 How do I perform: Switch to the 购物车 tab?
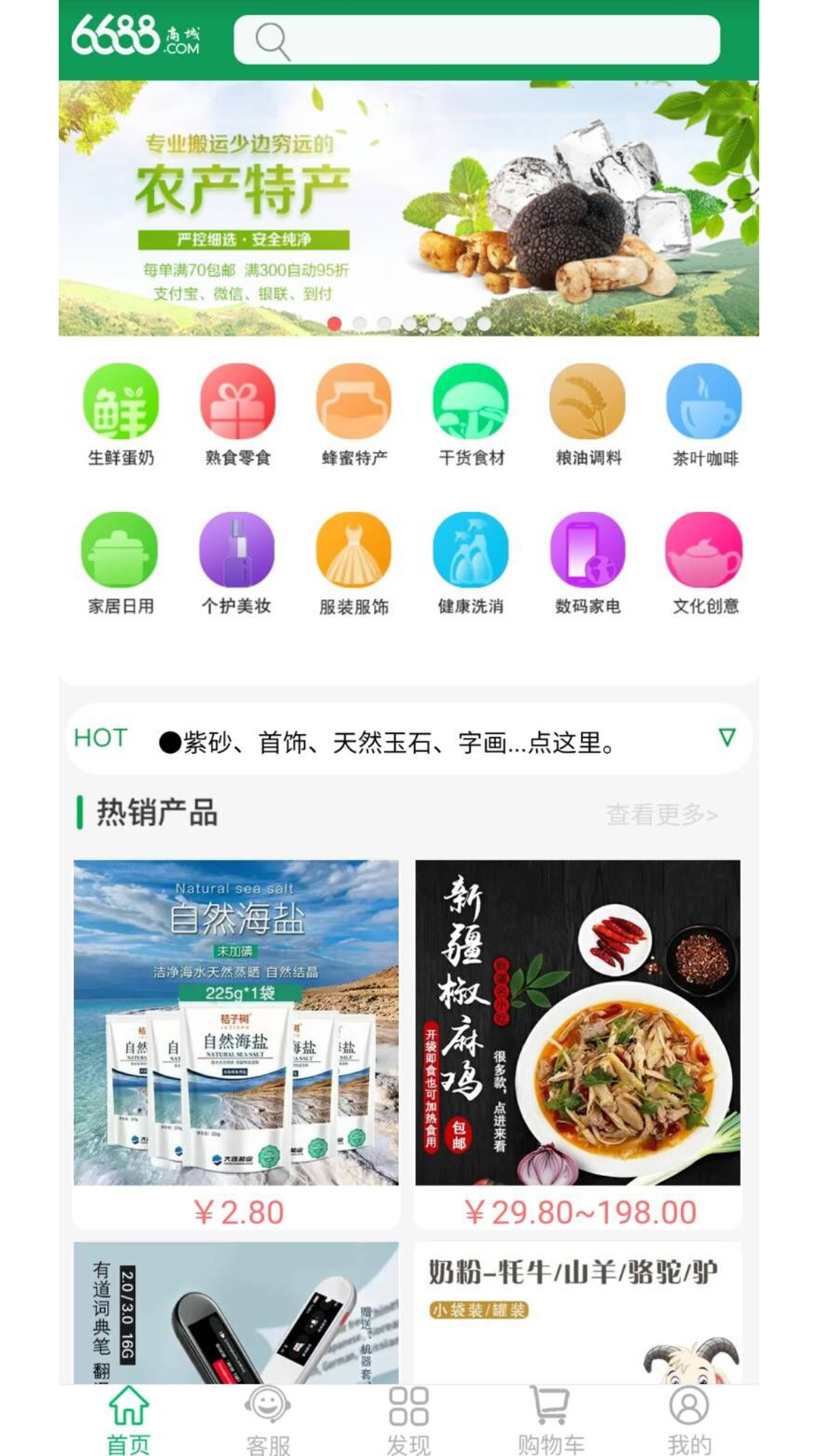click(x=551, y=1420)
